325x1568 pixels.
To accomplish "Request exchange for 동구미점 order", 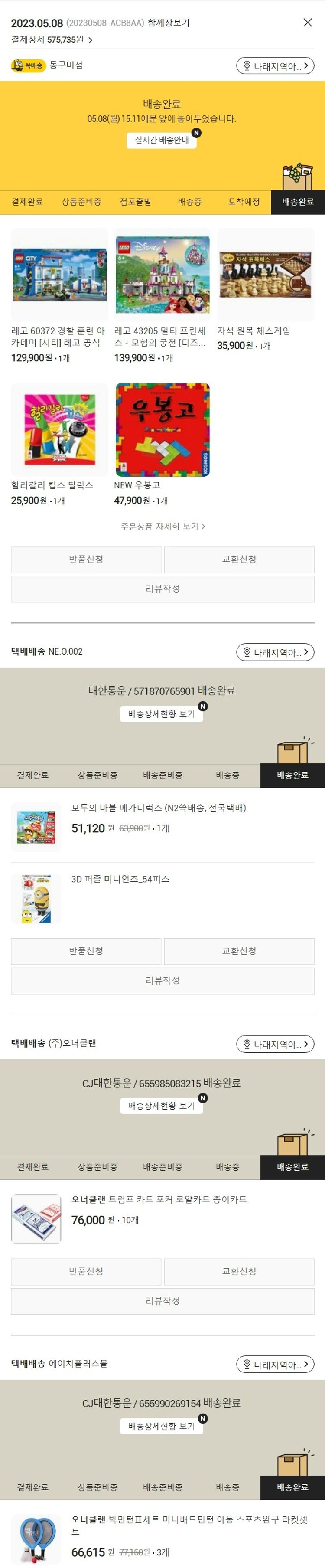I will point(239,559).
